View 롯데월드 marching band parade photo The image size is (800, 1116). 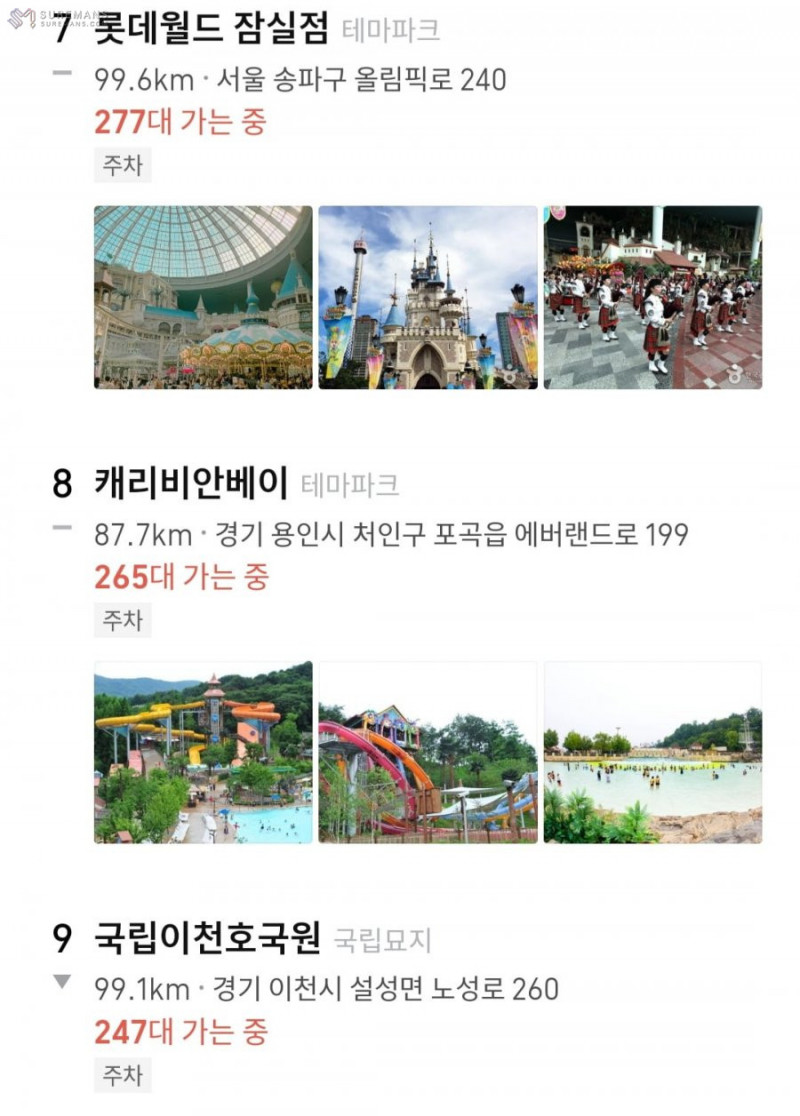tap(652, 297)
